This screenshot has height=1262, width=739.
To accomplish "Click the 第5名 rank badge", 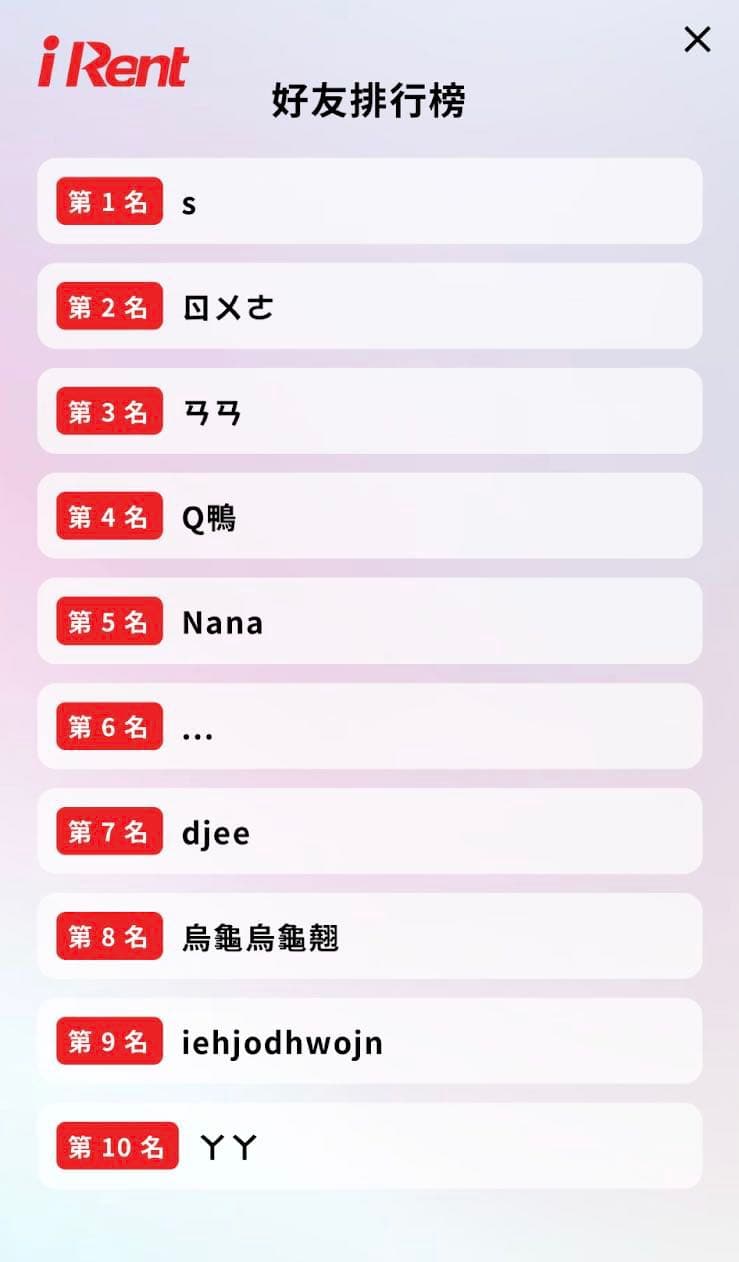I will point(109,622).
